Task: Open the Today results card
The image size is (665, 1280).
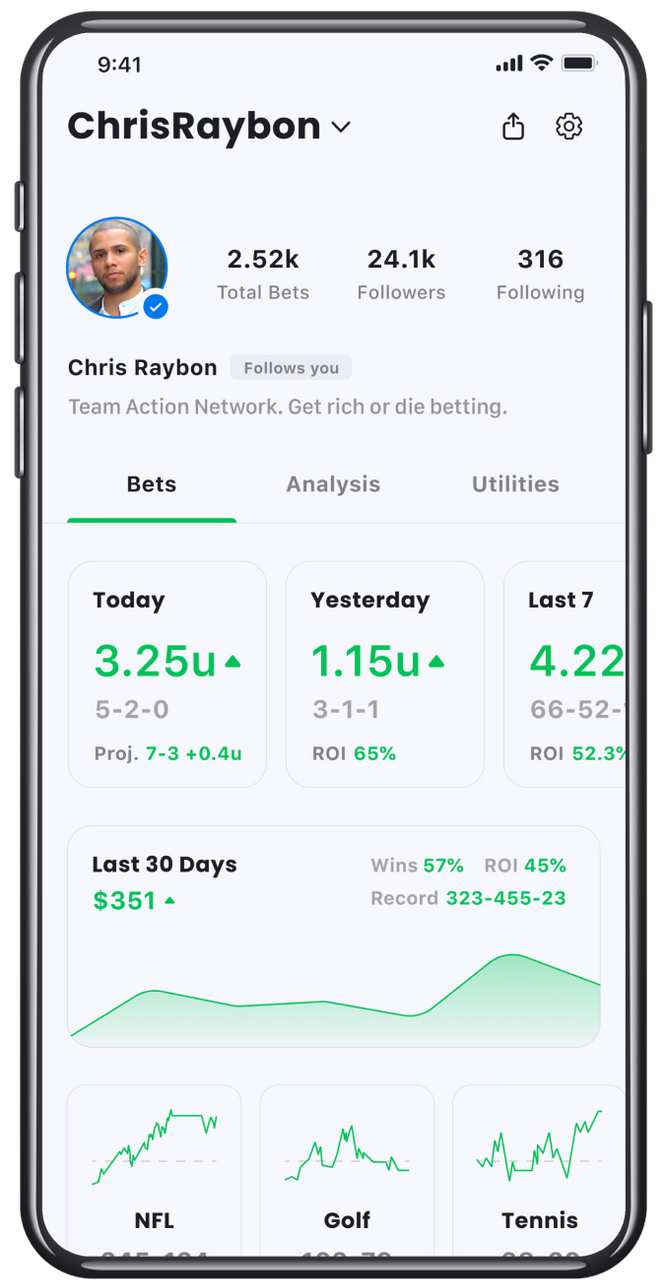Action: pos(167,674)
